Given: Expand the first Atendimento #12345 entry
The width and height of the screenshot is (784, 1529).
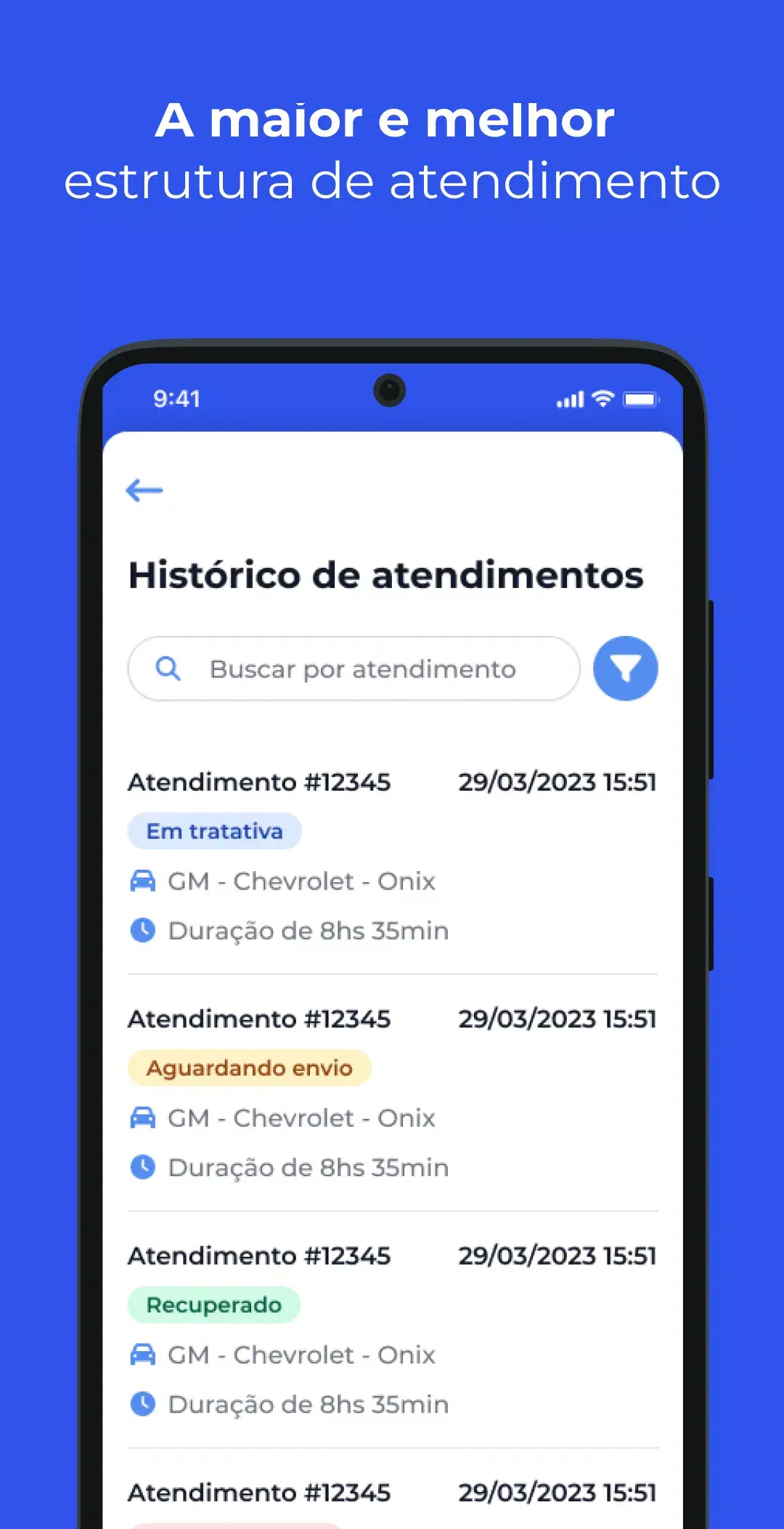Looking at the screenshot, I should coord(259,781).
